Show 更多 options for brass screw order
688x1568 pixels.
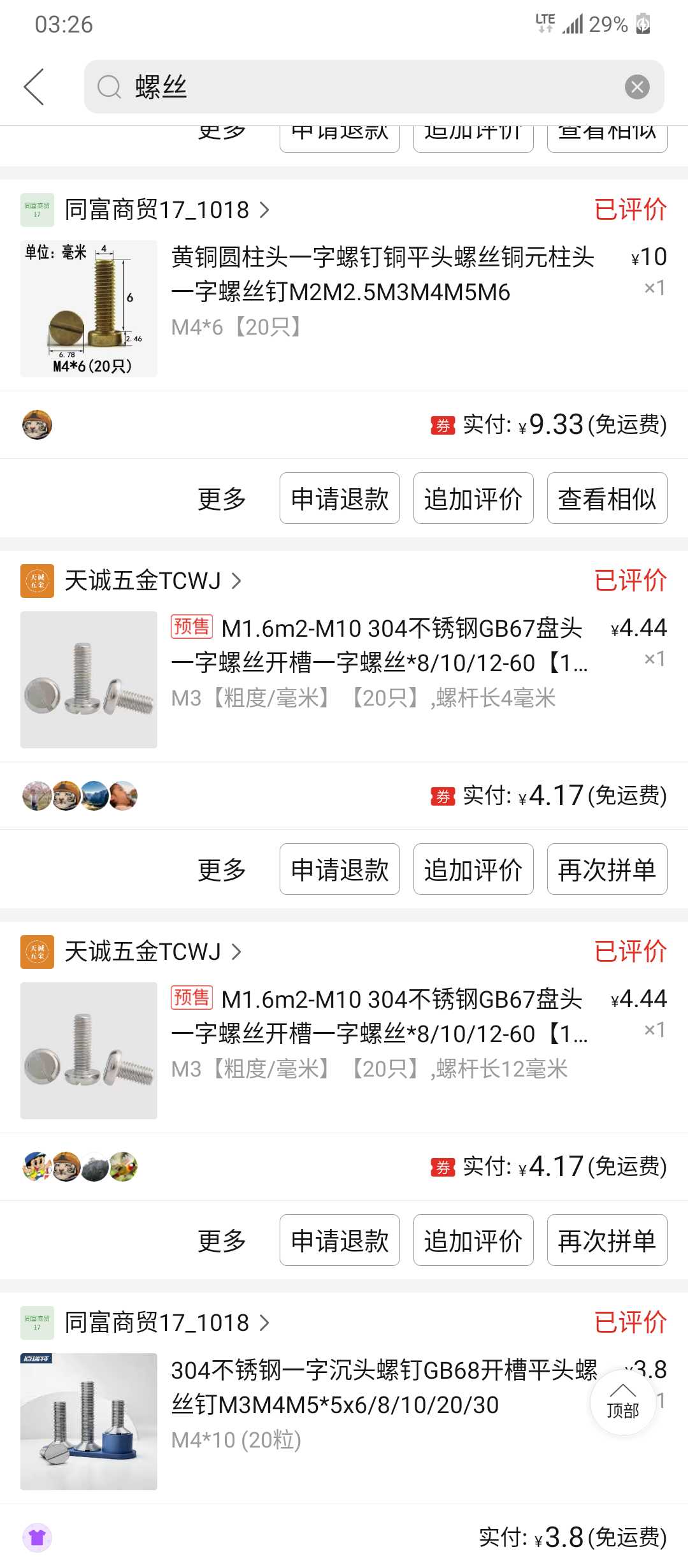point(222,498)
